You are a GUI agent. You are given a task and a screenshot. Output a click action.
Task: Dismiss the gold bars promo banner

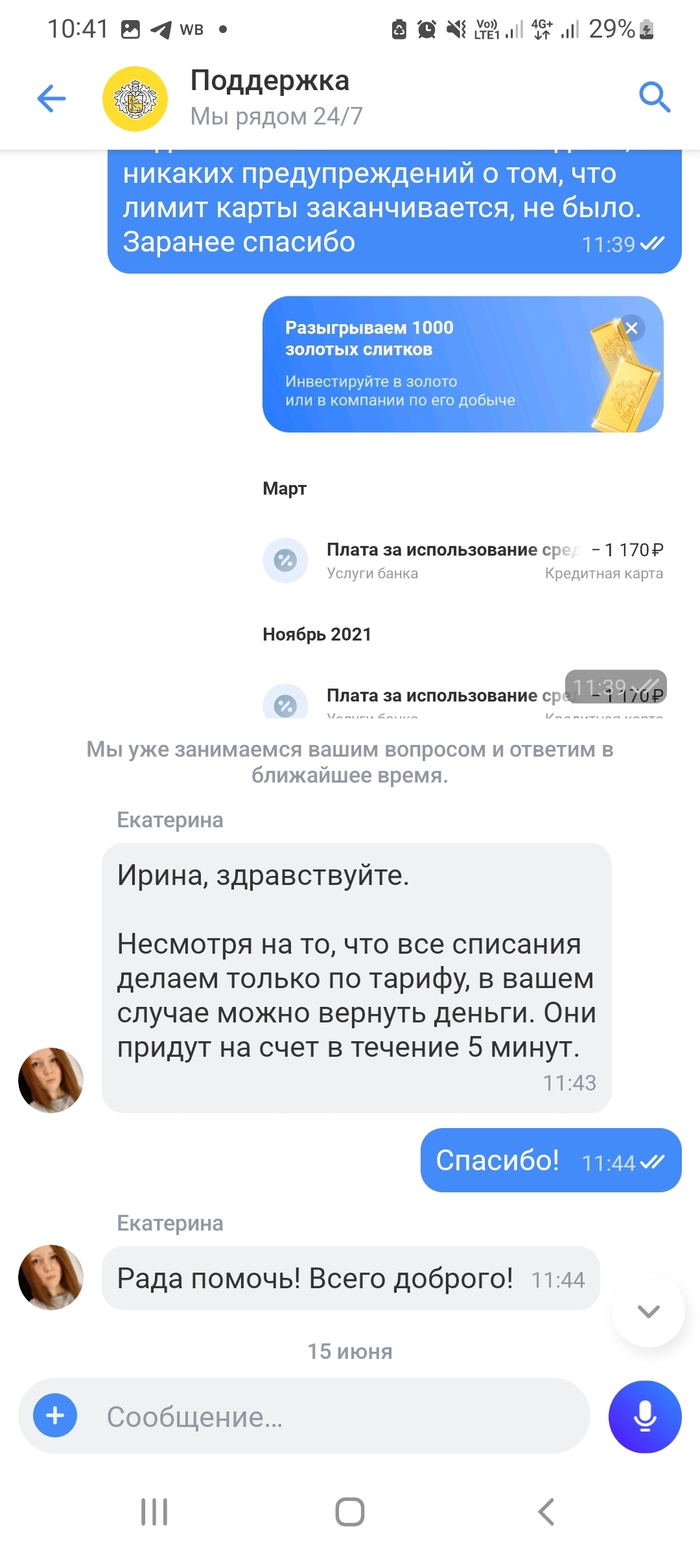pos(631,327)
